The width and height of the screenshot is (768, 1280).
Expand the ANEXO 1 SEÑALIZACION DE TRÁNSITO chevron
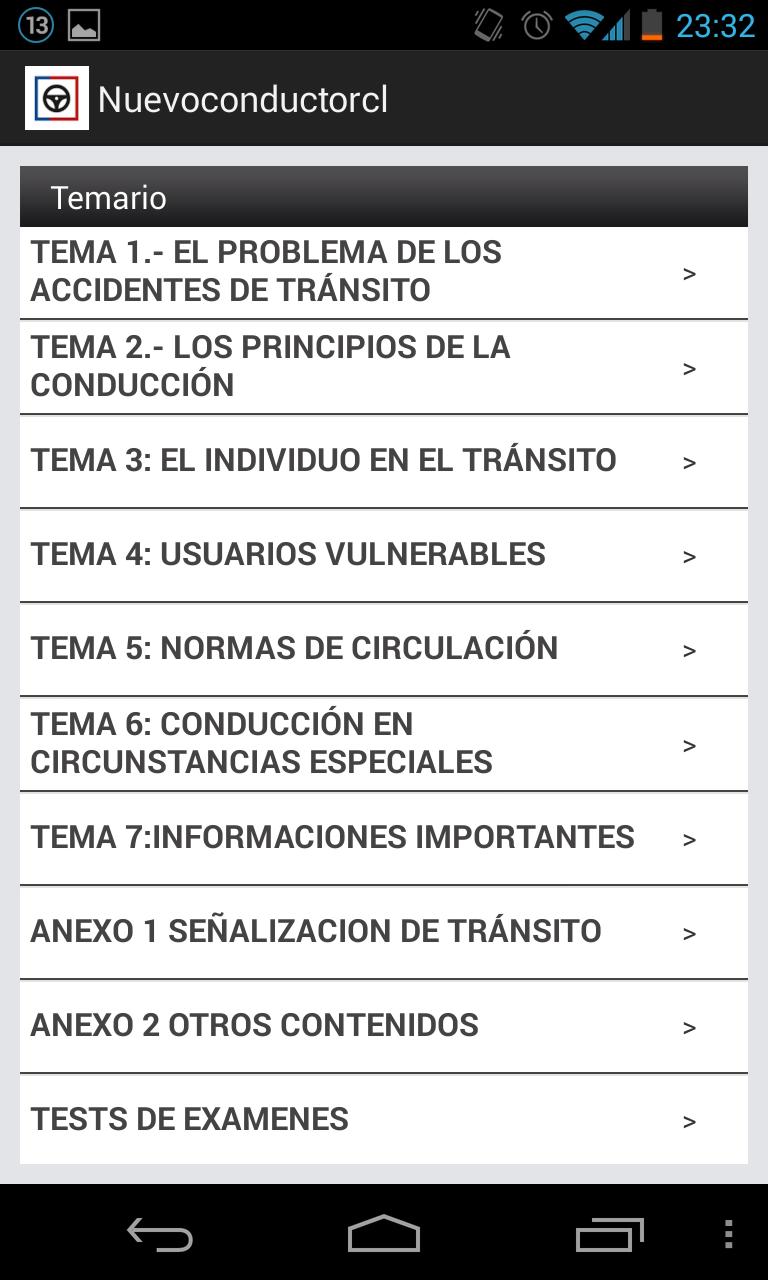coord(688,931)
